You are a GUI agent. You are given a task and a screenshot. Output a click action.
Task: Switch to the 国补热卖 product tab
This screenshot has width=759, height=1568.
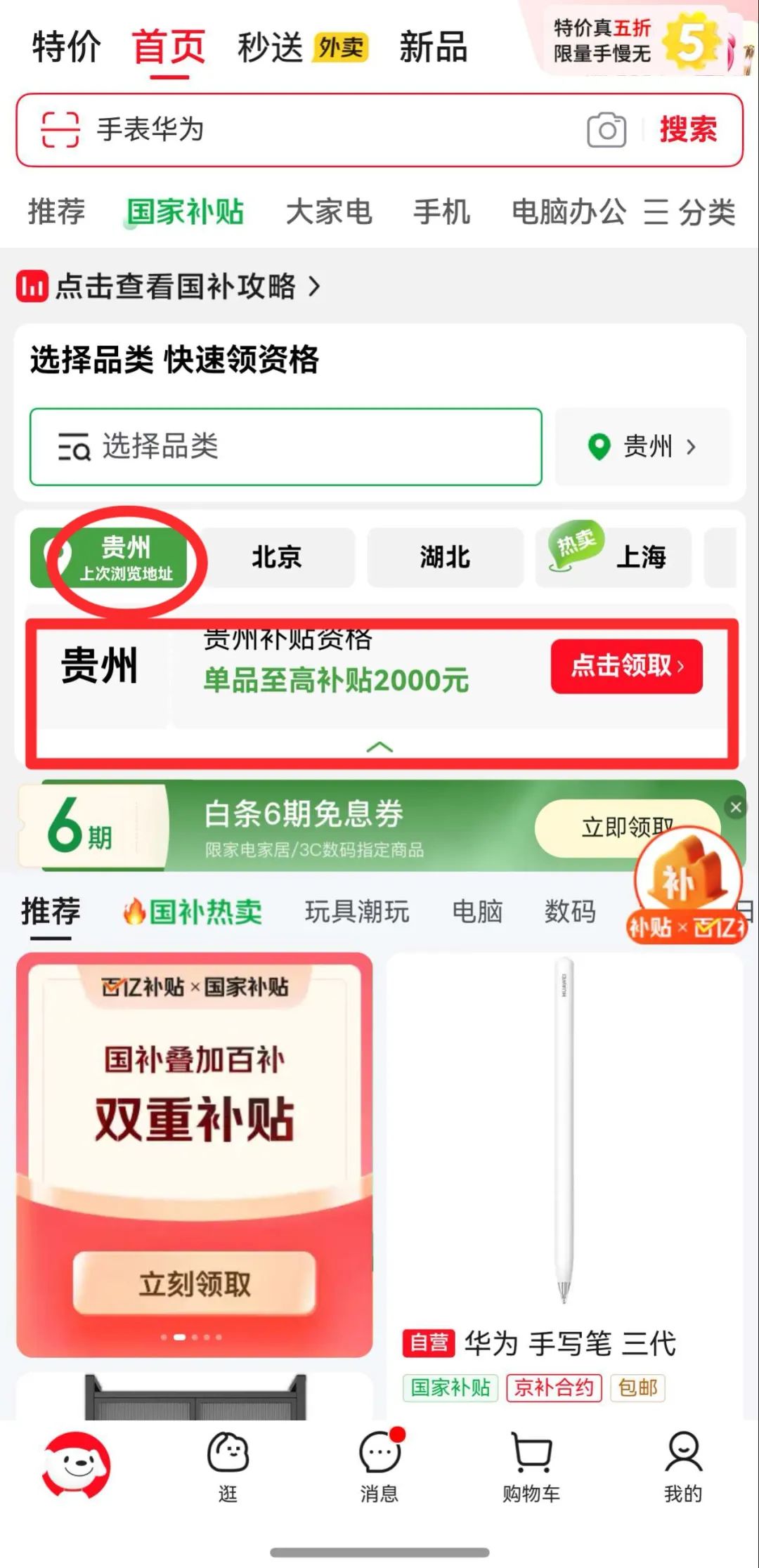tap(193, 912)
